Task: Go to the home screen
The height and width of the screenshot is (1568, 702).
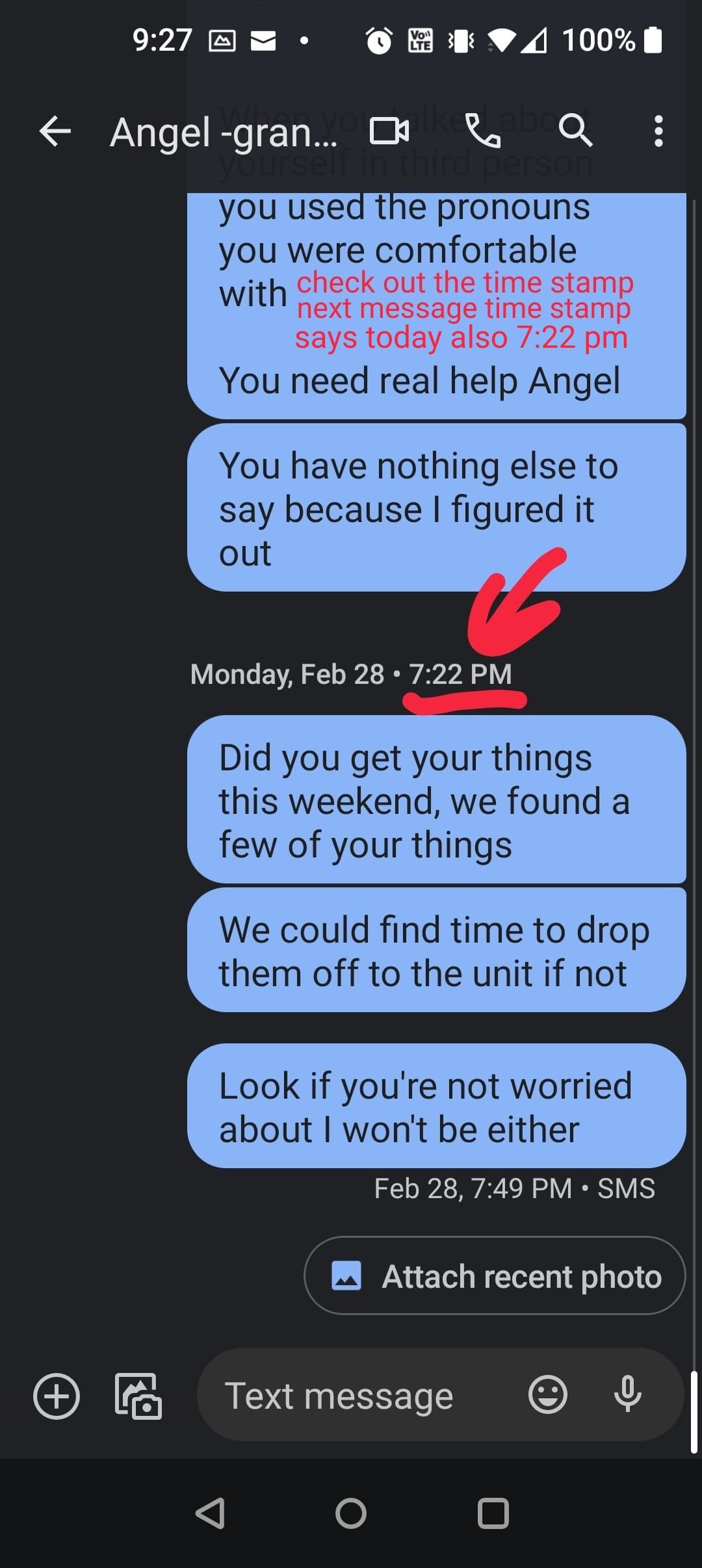Action: [x=351, y=1513]
